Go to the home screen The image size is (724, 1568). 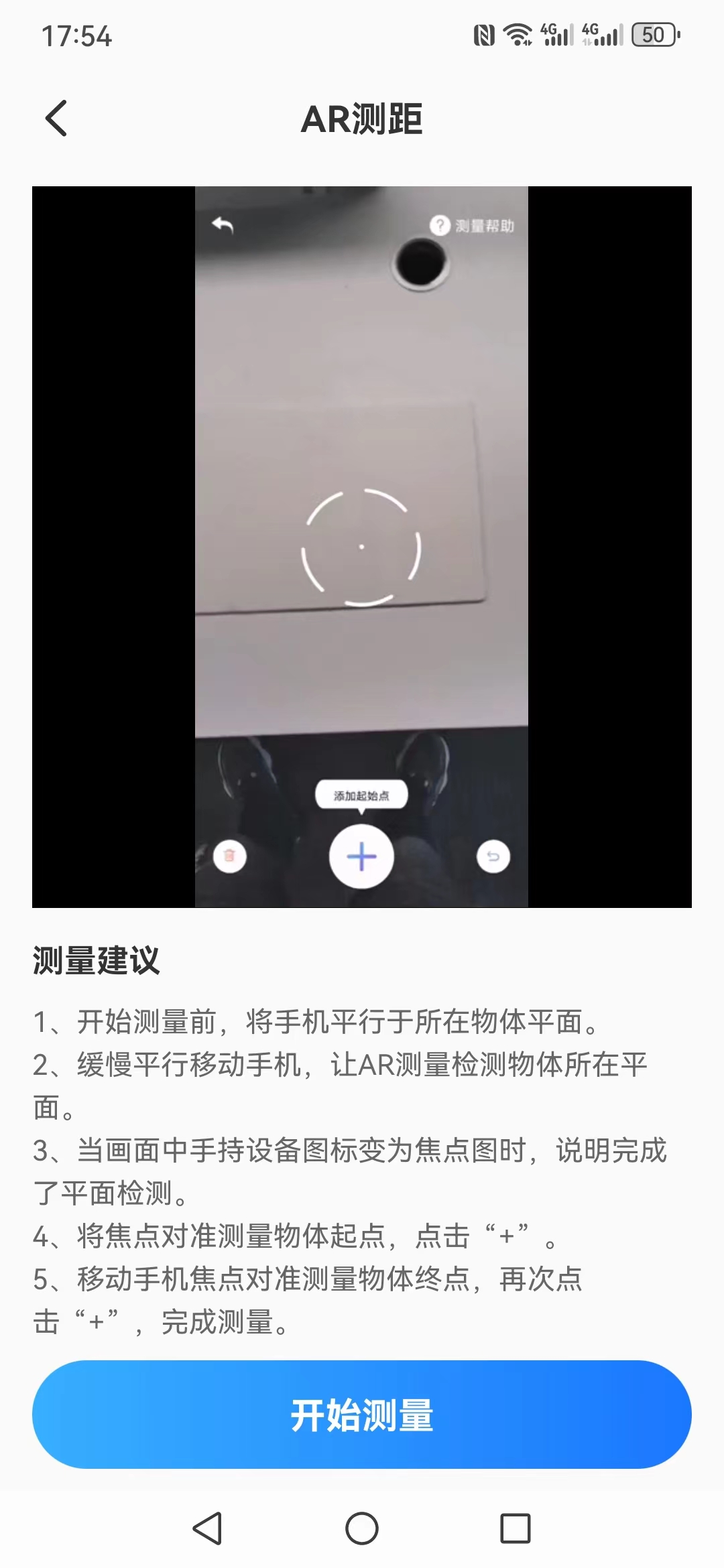tap(362, 1528)
